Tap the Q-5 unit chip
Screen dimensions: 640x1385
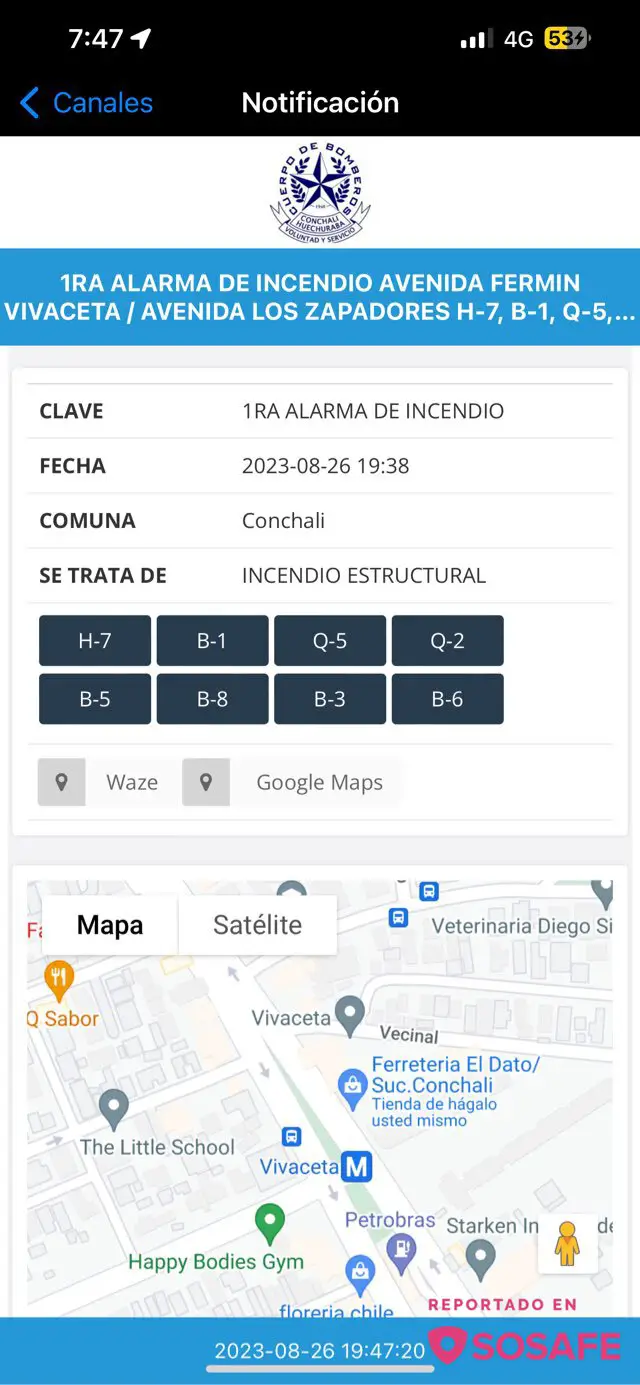point(330,641)
